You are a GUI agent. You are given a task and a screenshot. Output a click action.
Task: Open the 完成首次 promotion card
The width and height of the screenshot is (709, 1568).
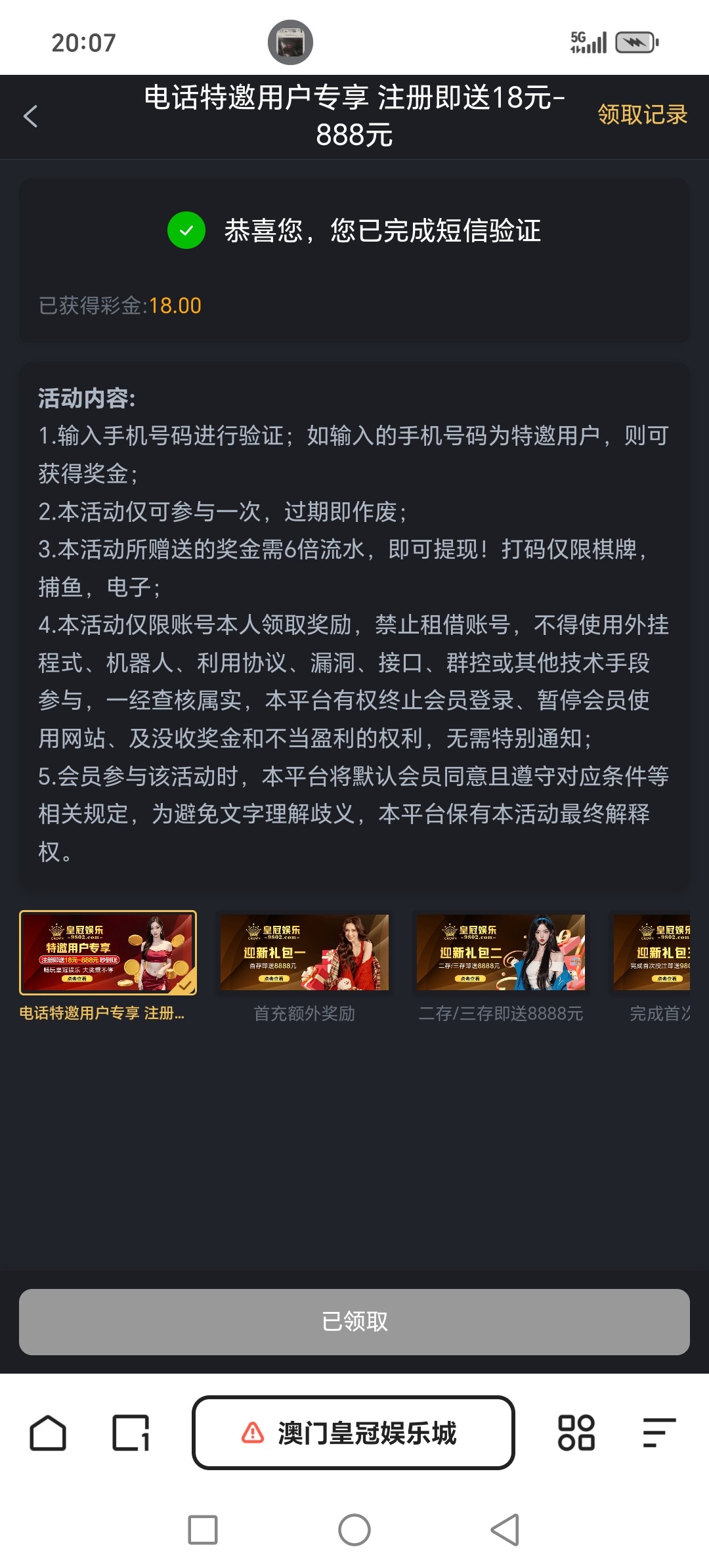pyautogui.click(x=653, y=953)
